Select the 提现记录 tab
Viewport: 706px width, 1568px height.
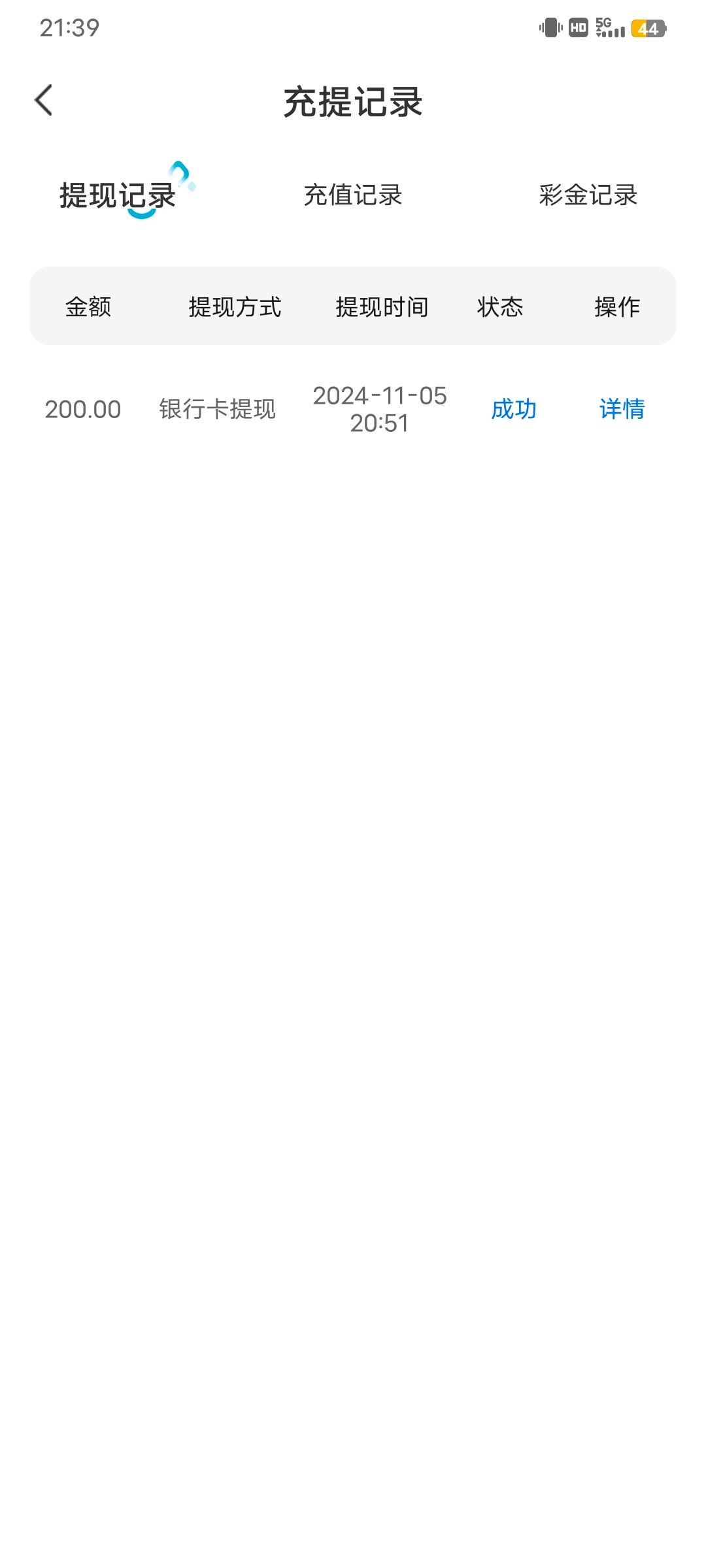(118, 195)
